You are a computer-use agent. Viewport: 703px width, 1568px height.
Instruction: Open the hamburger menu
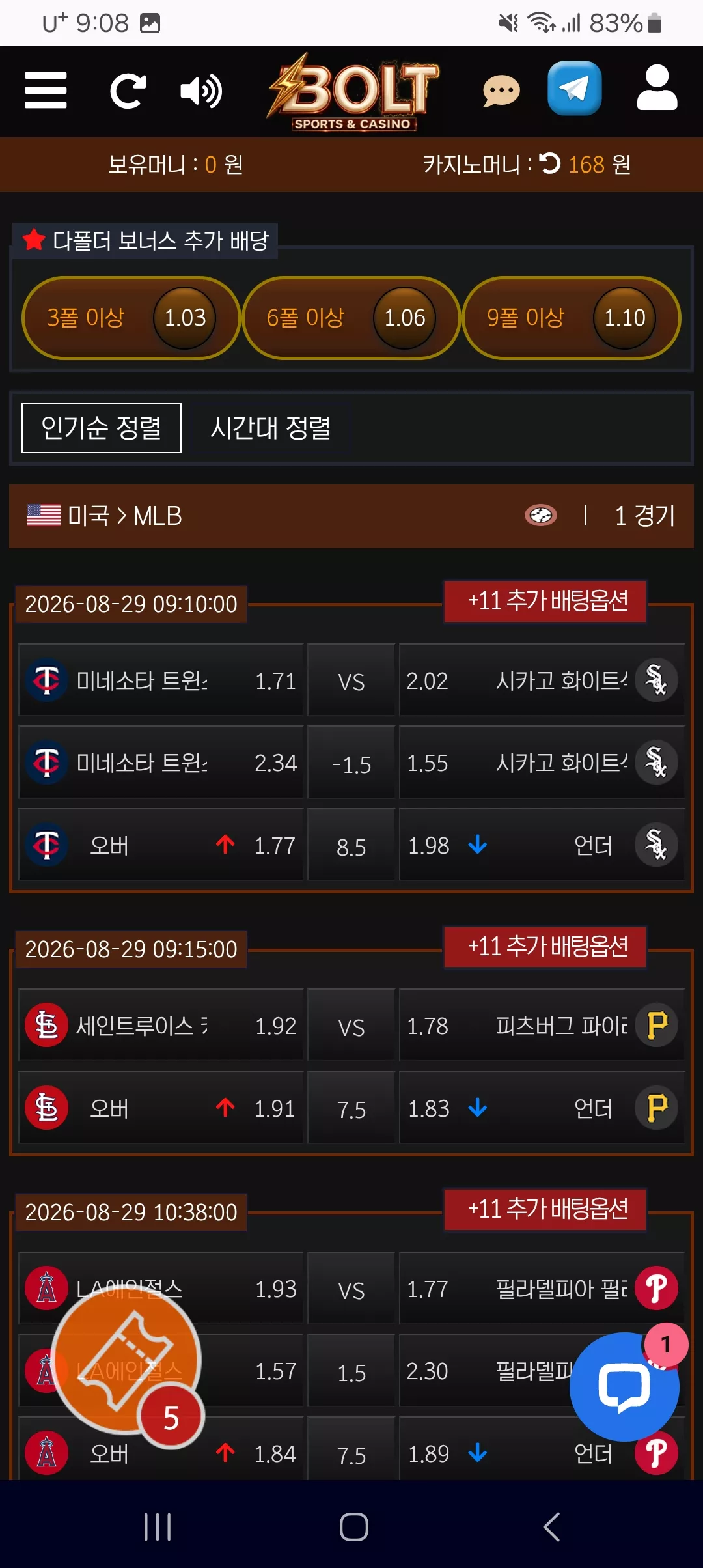pyautogui.click(x=46, y=91)
